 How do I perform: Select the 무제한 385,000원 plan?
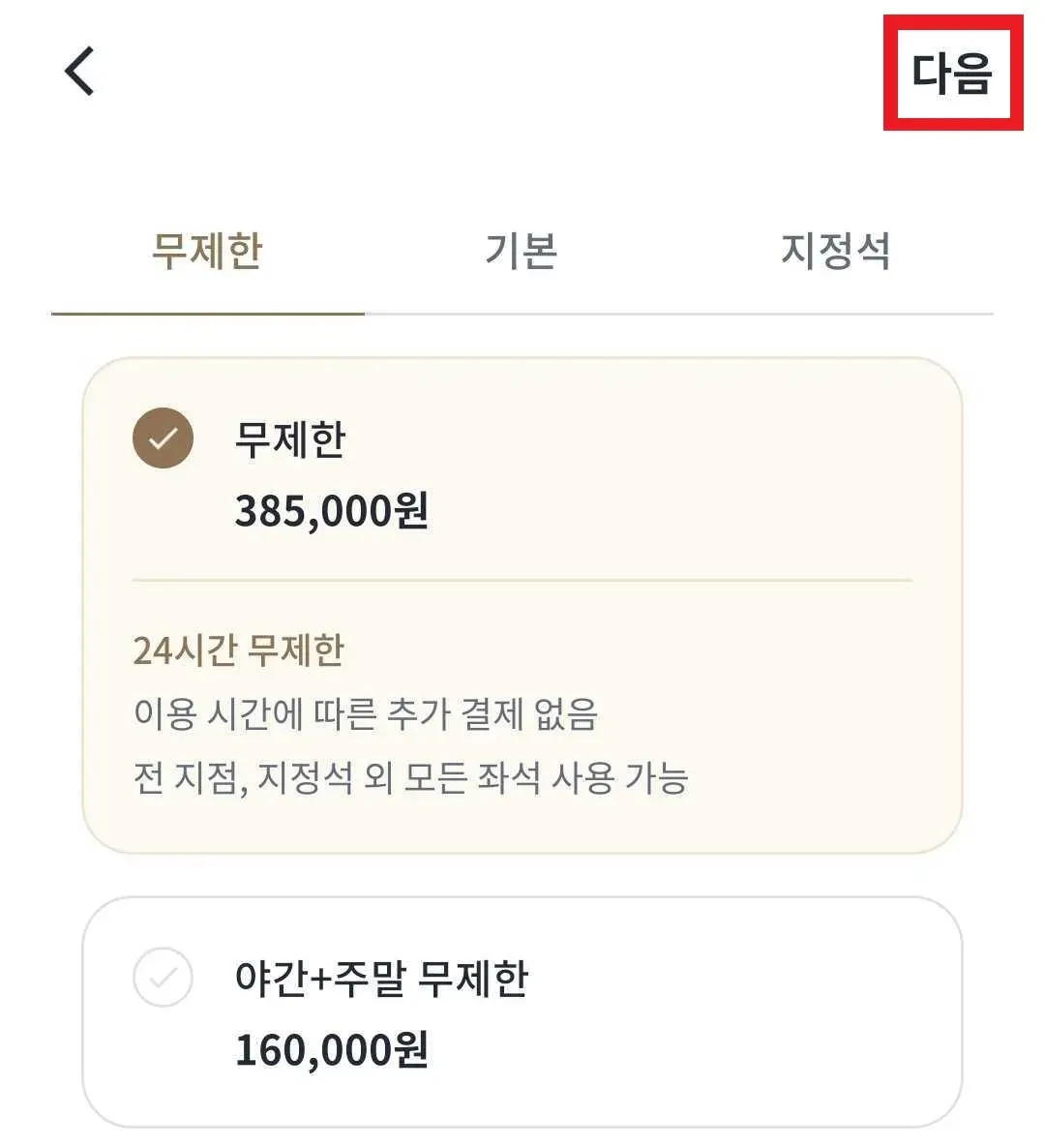point(163,438)
